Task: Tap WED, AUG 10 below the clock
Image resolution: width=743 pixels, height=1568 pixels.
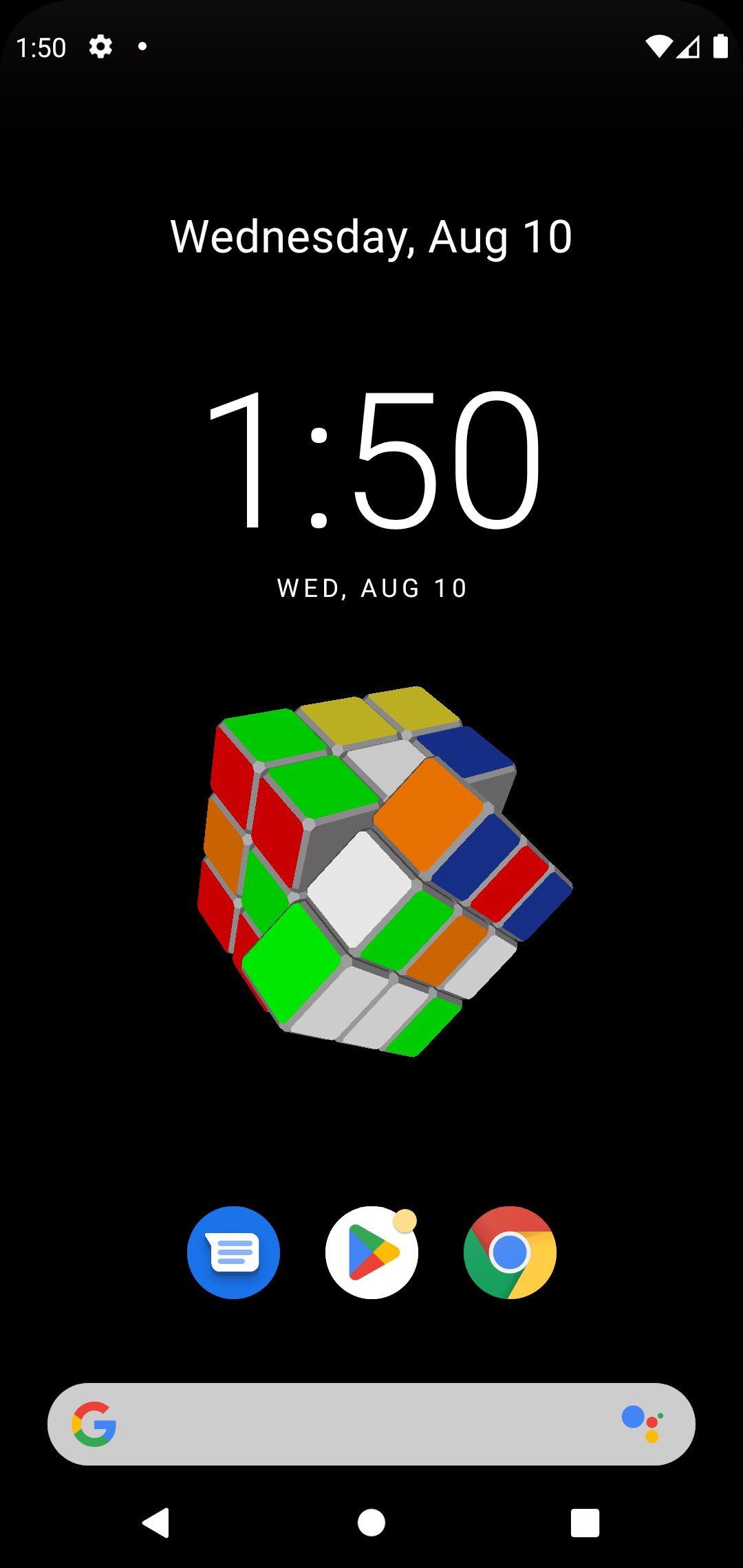Action: click(x=371, y=587)
